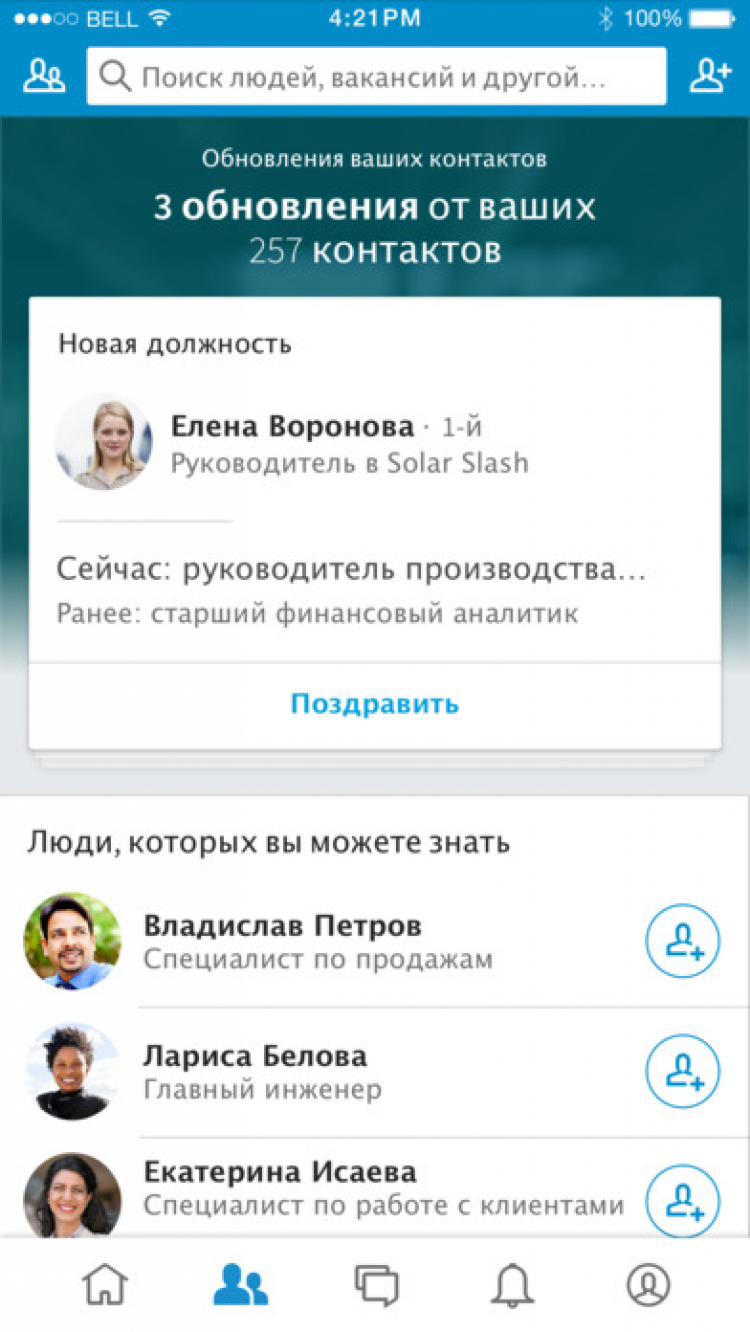The height and width of the screenshot is (1332, 750).
Task: Add Екатерина Исаева to your network
Action: [683, 1200]
